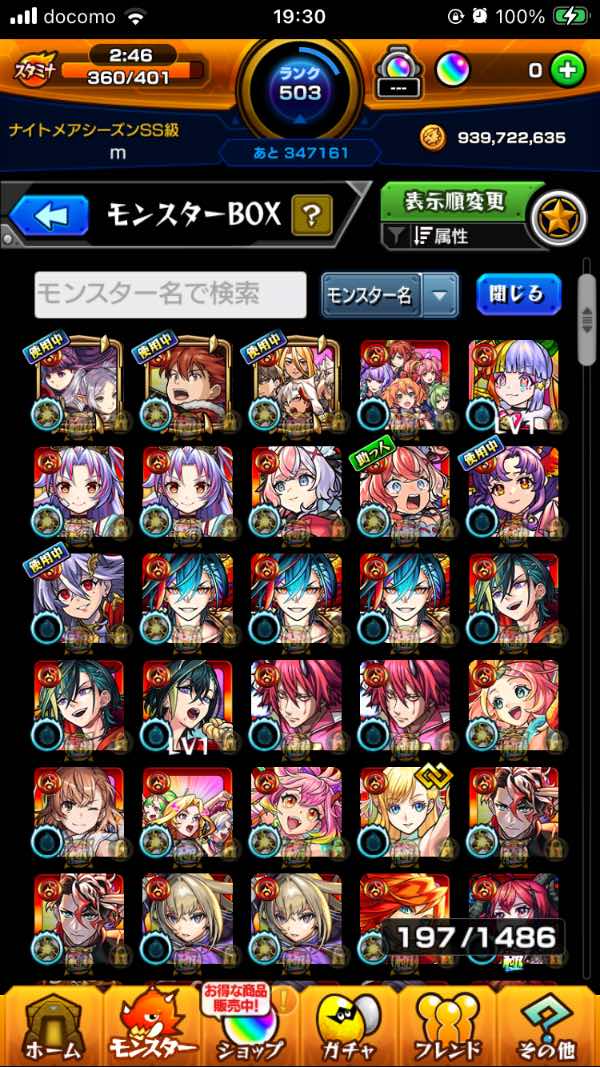Tap 表示順変更 to change sort order
600x1067 pixels.
[454, 201]
